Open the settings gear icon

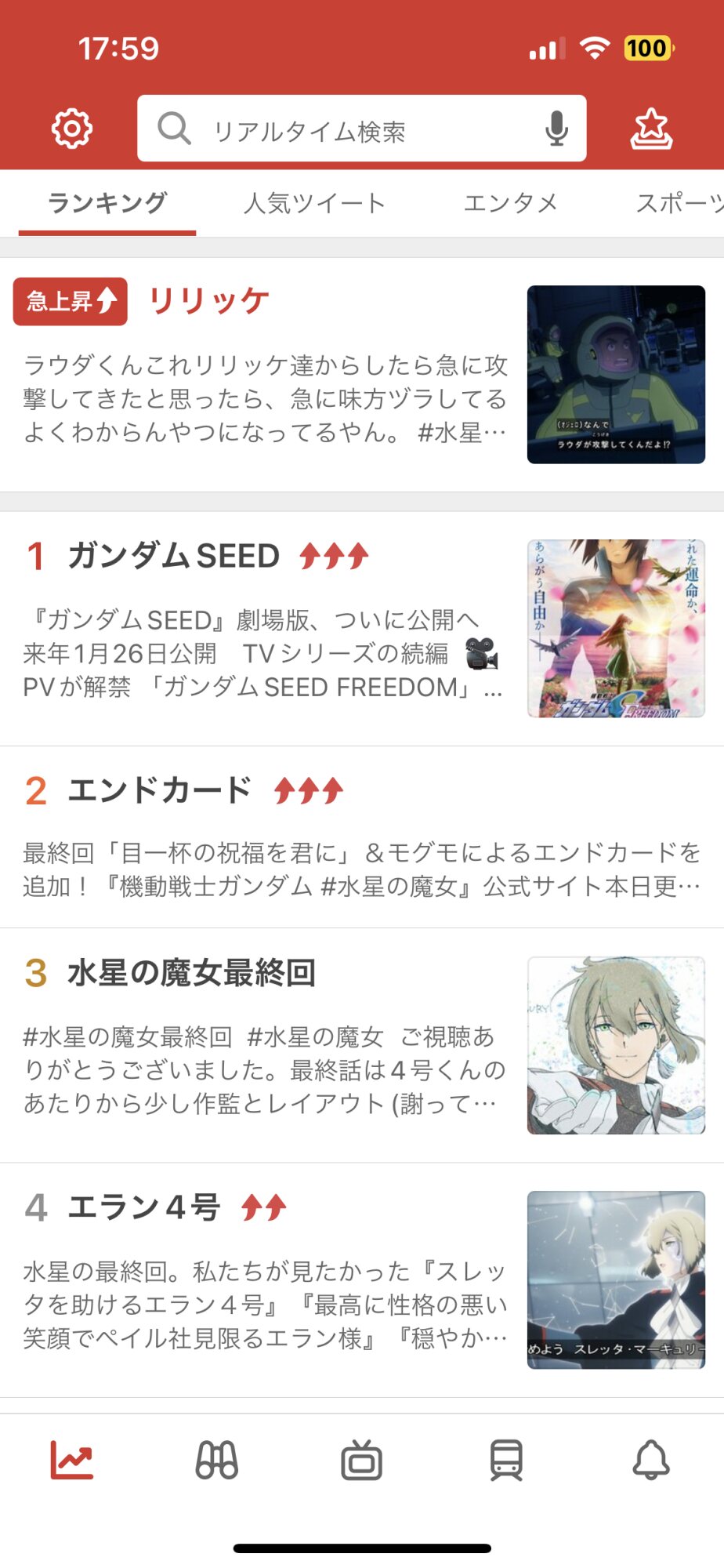(x=72, y=129)
